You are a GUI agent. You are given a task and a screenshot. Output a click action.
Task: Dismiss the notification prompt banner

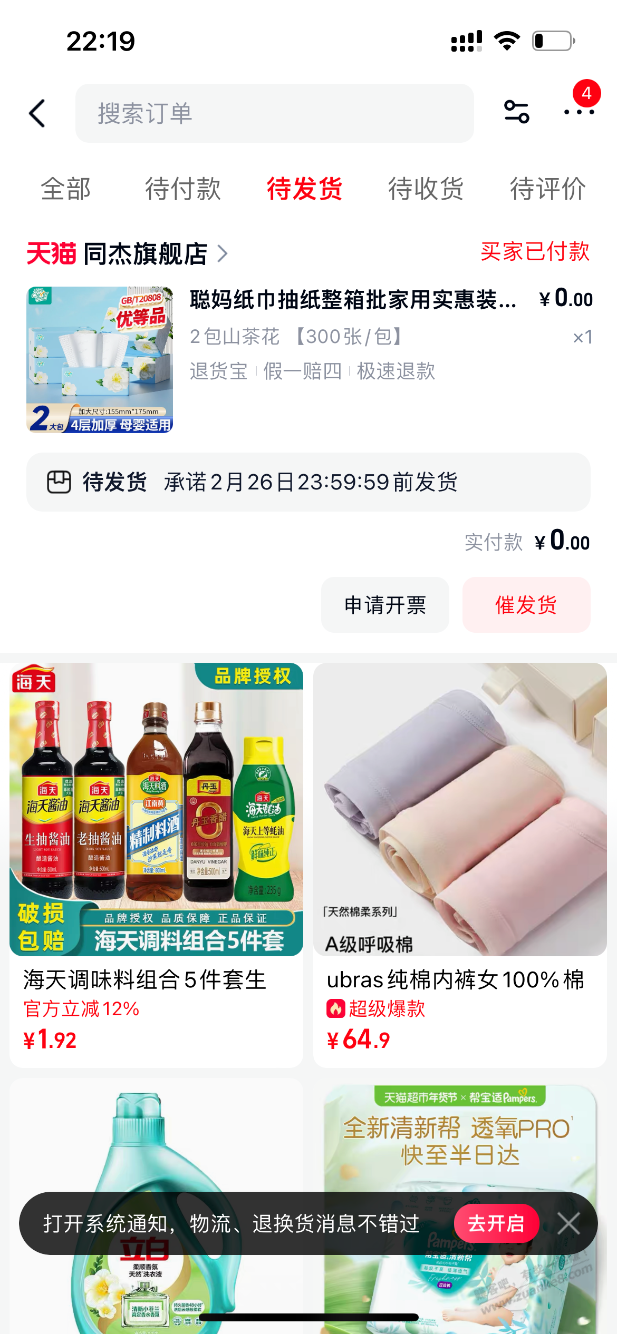569,1223
